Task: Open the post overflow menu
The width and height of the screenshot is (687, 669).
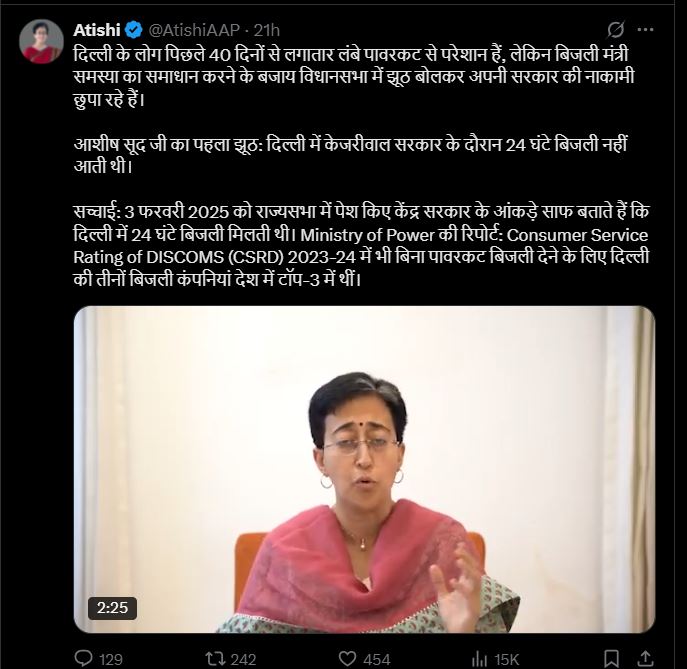Action: tap(655, 30)
